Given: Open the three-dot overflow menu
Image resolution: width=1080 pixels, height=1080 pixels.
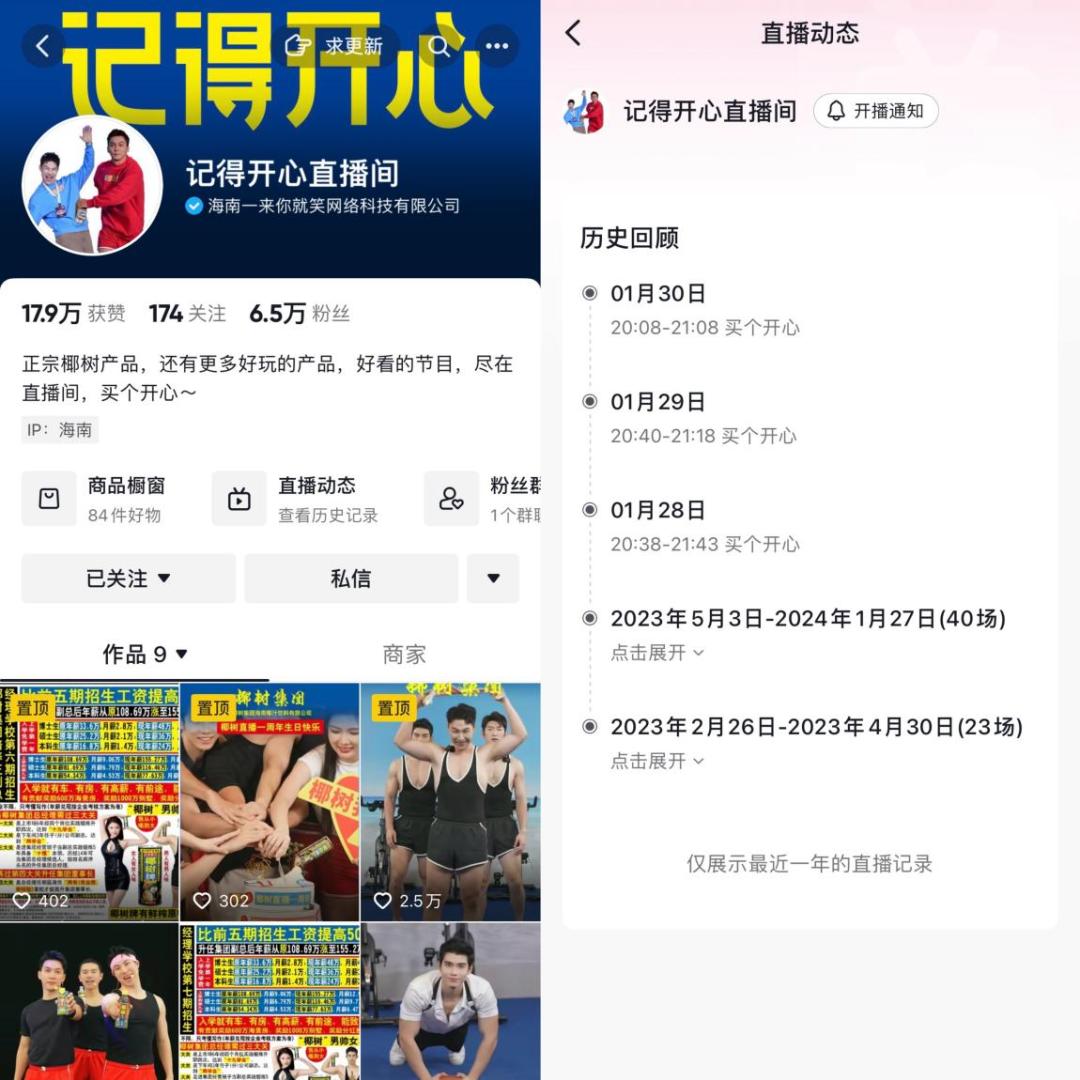Looking at the screenshot, I should pos(497,46).
